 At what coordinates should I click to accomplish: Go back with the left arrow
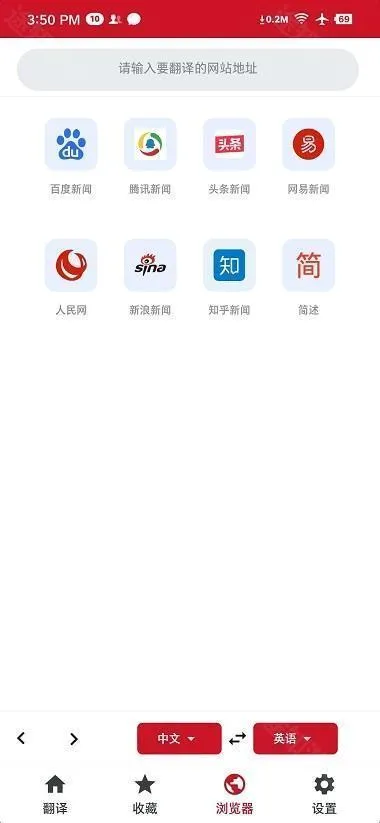pyautogui.click(x=21, y=738)
